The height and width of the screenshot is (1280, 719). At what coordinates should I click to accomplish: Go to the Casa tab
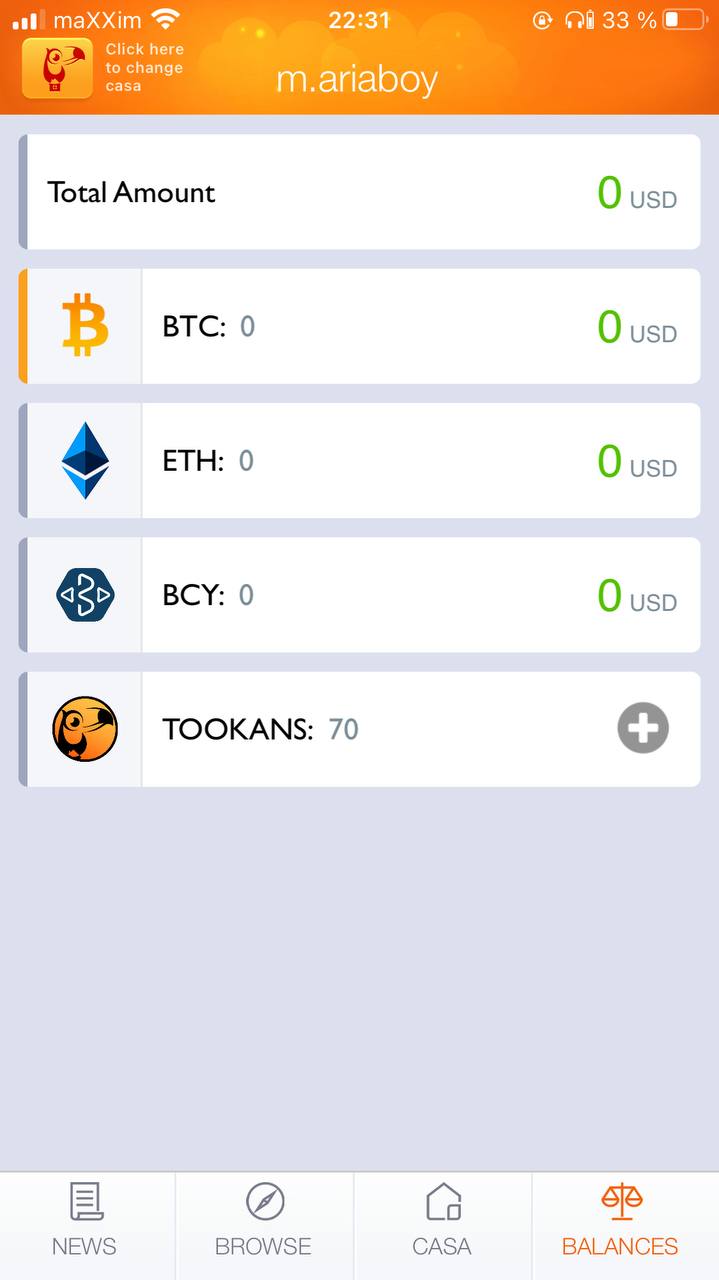click(x=442, y=1221)
